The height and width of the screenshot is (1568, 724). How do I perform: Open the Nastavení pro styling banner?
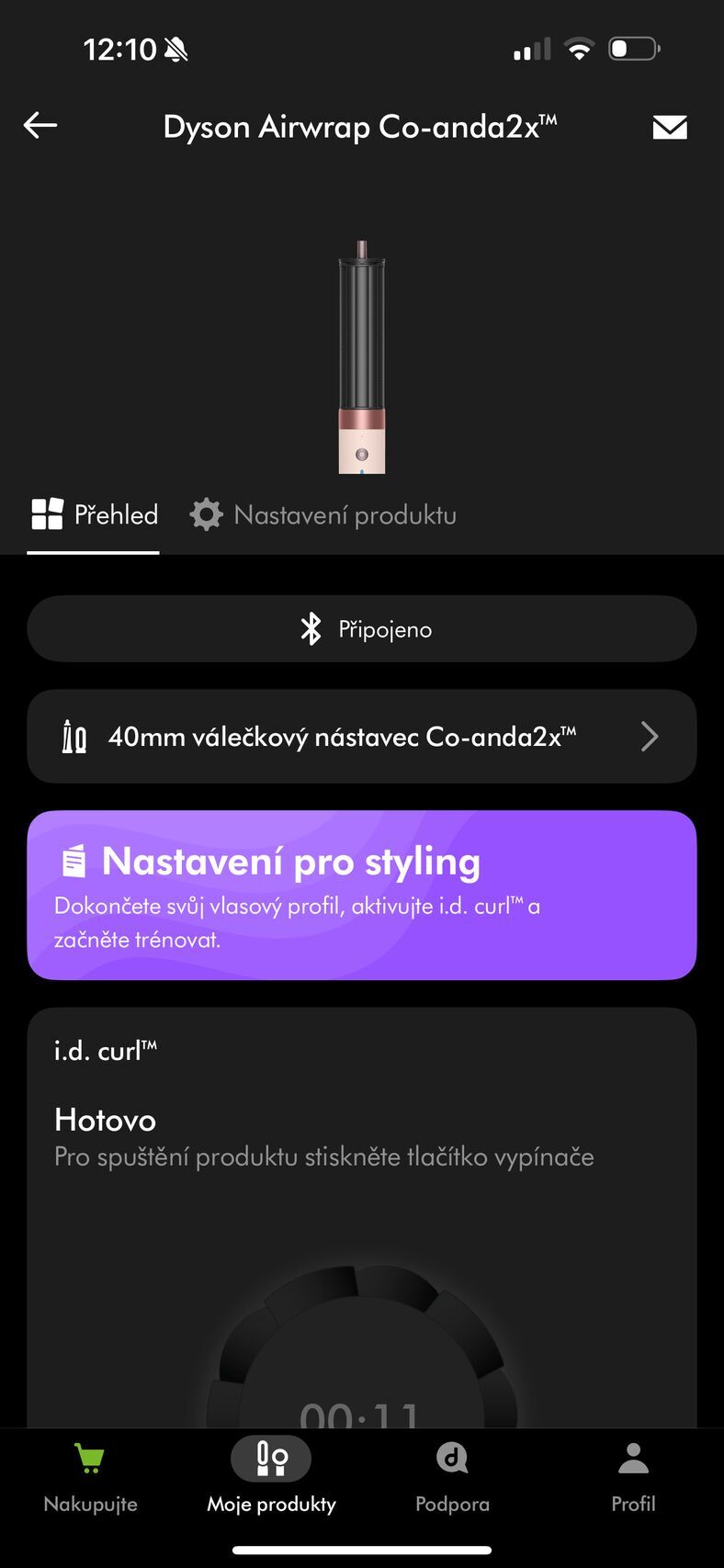pos(362,895)
